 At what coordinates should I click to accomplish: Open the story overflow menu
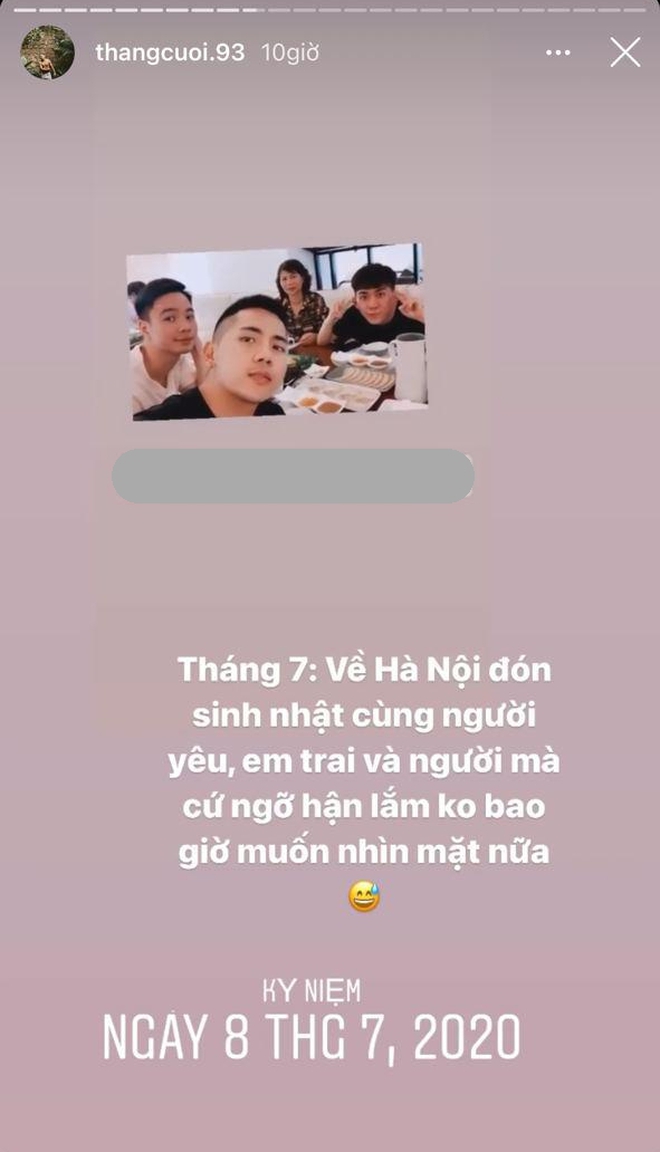[x=558, y=52]
